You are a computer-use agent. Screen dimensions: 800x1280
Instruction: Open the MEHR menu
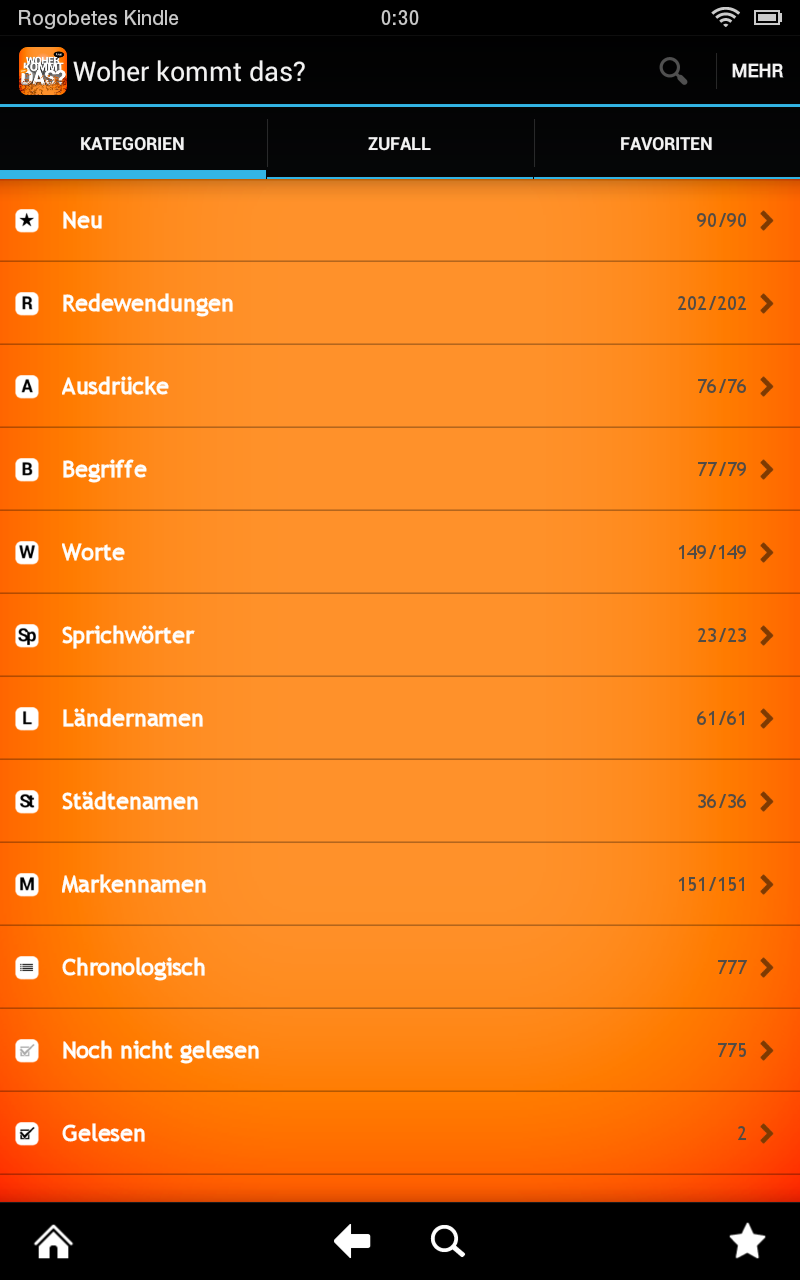[x=757, y=71]
